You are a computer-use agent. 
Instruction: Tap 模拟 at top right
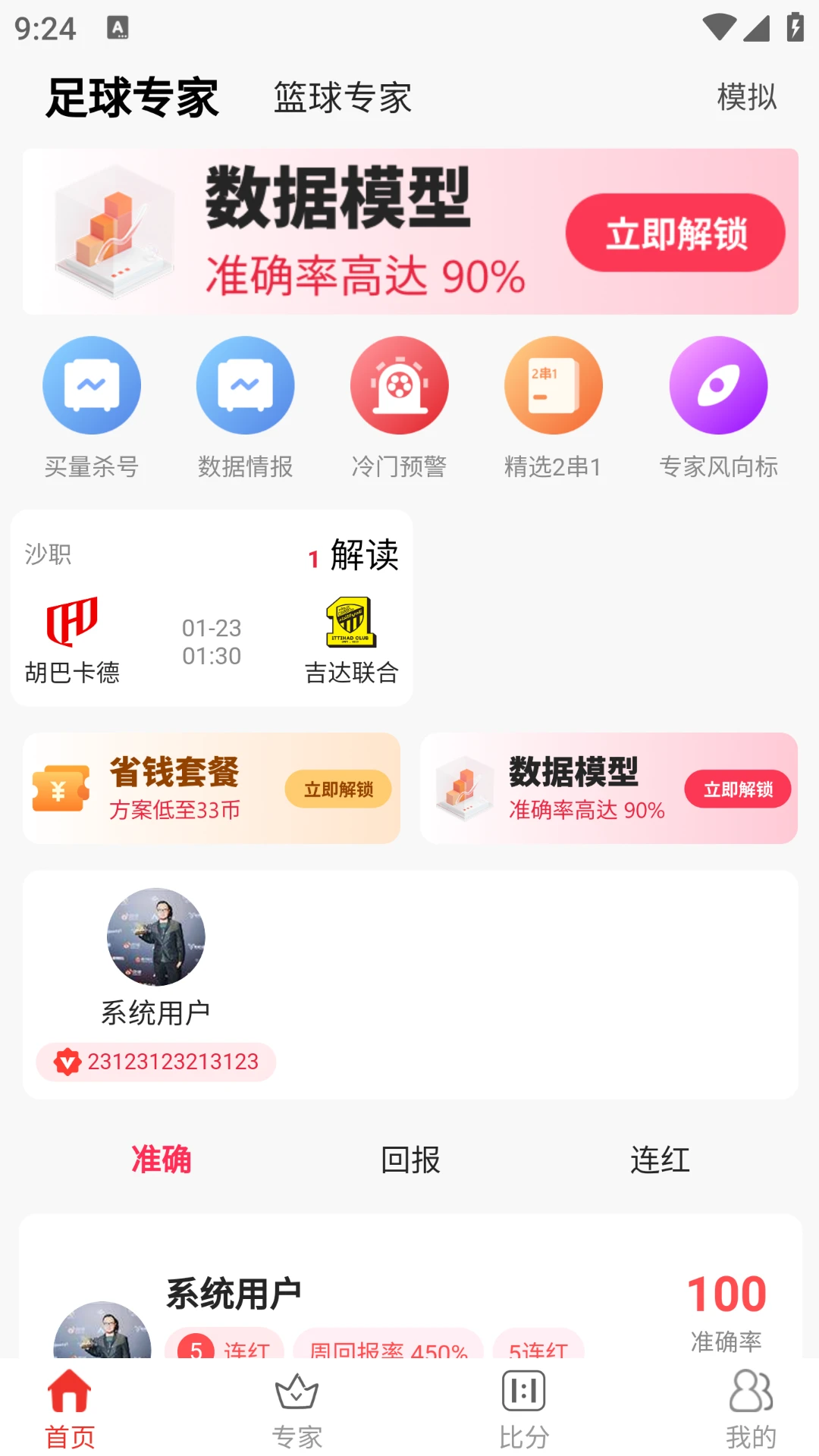click(x=745, y=97)
